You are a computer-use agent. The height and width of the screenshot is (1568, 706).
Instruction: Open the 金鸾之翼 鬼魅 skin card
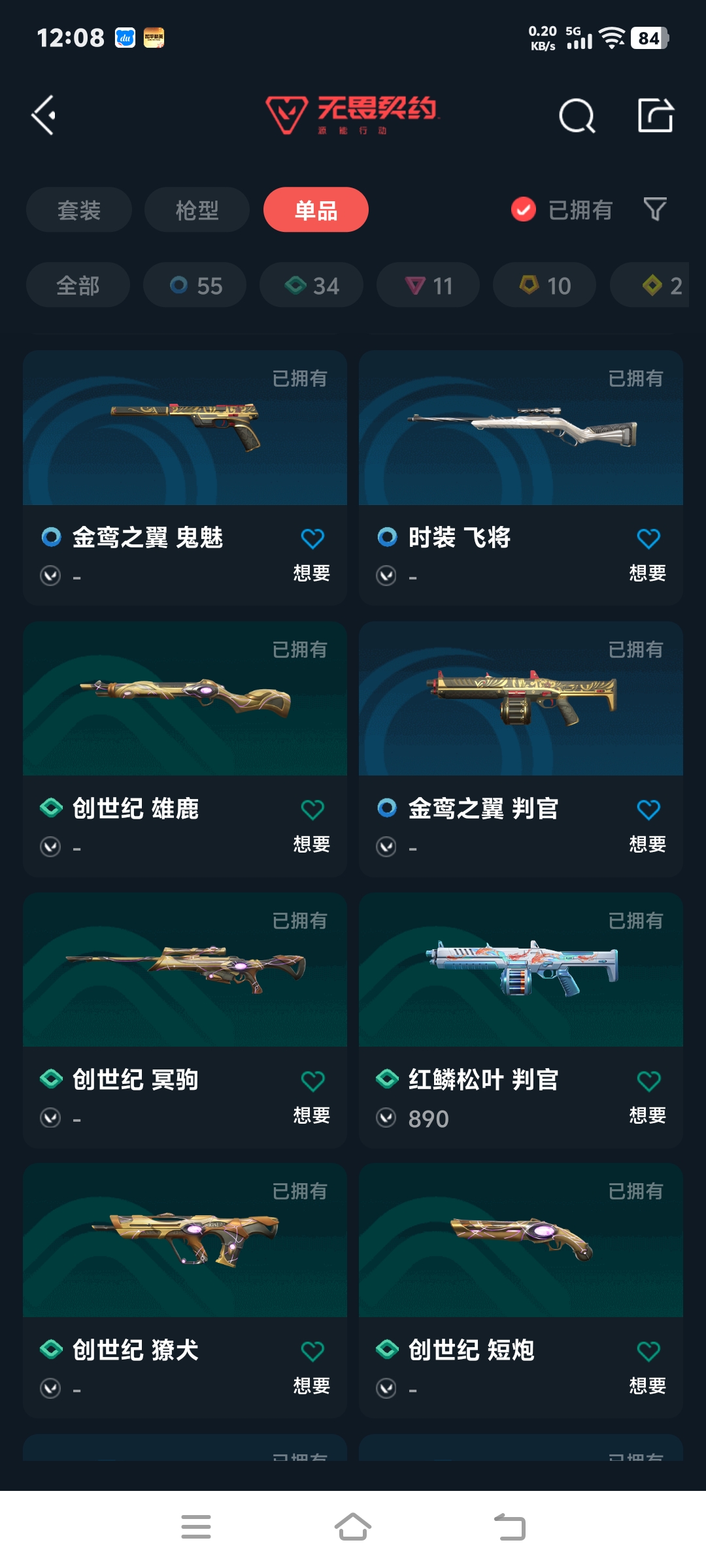tap(185, 478)
